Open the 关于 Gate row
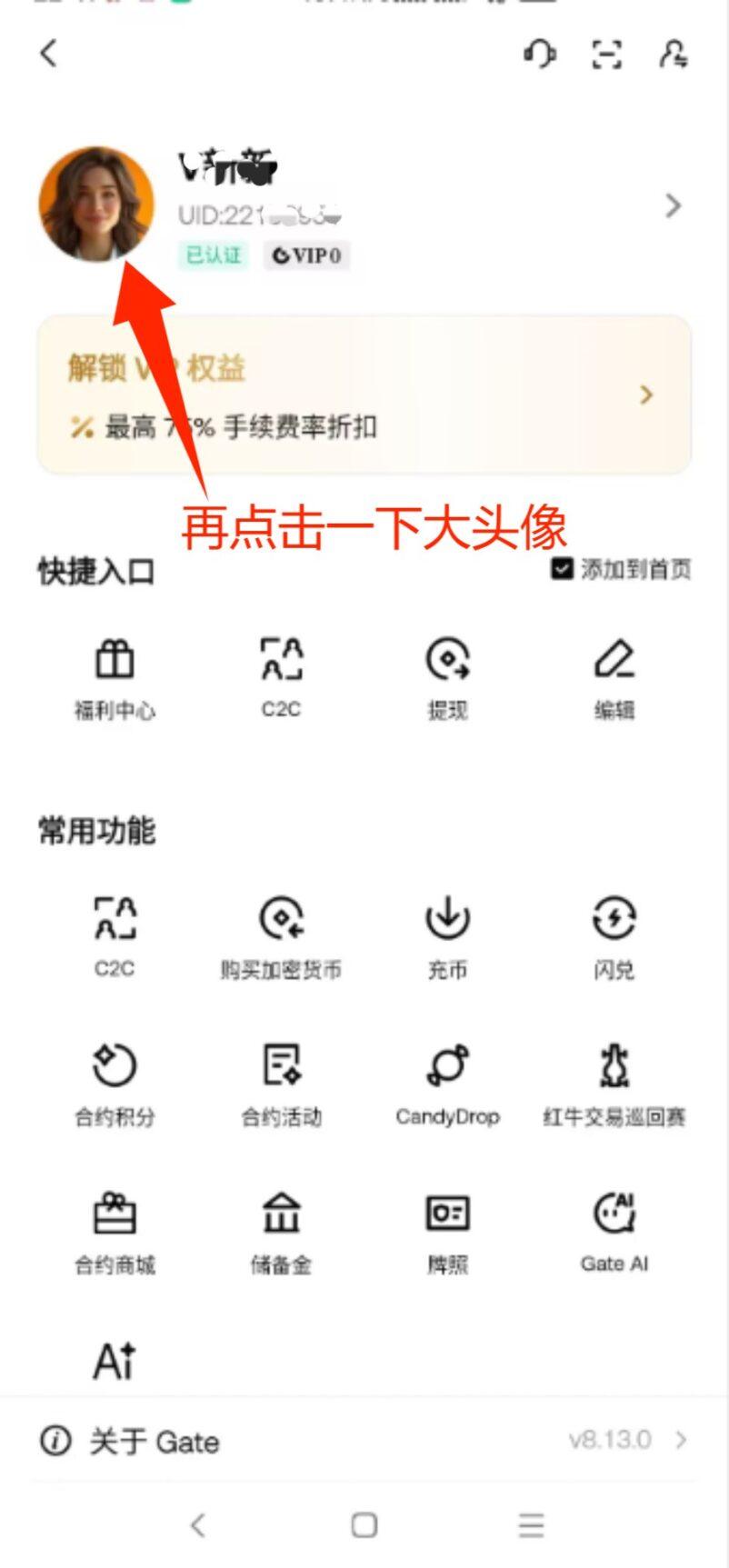The image size is (729, 1568). [x=364, y=1441]
